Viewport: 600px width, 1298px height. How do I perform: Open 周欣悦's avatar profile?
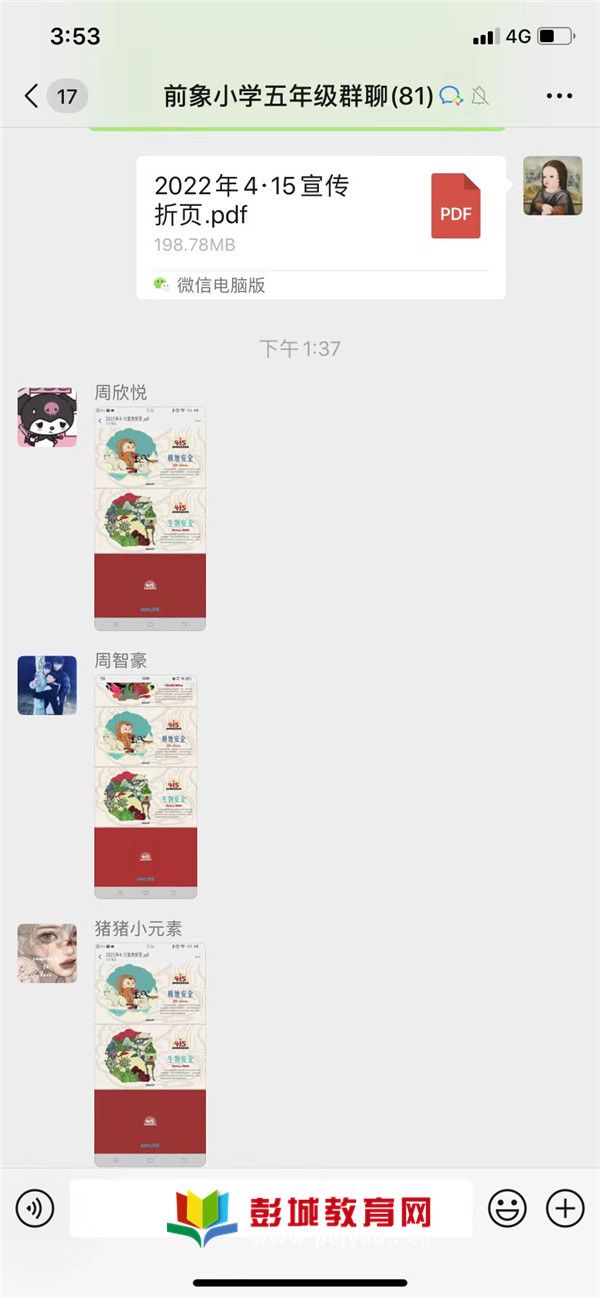point(47,417)
